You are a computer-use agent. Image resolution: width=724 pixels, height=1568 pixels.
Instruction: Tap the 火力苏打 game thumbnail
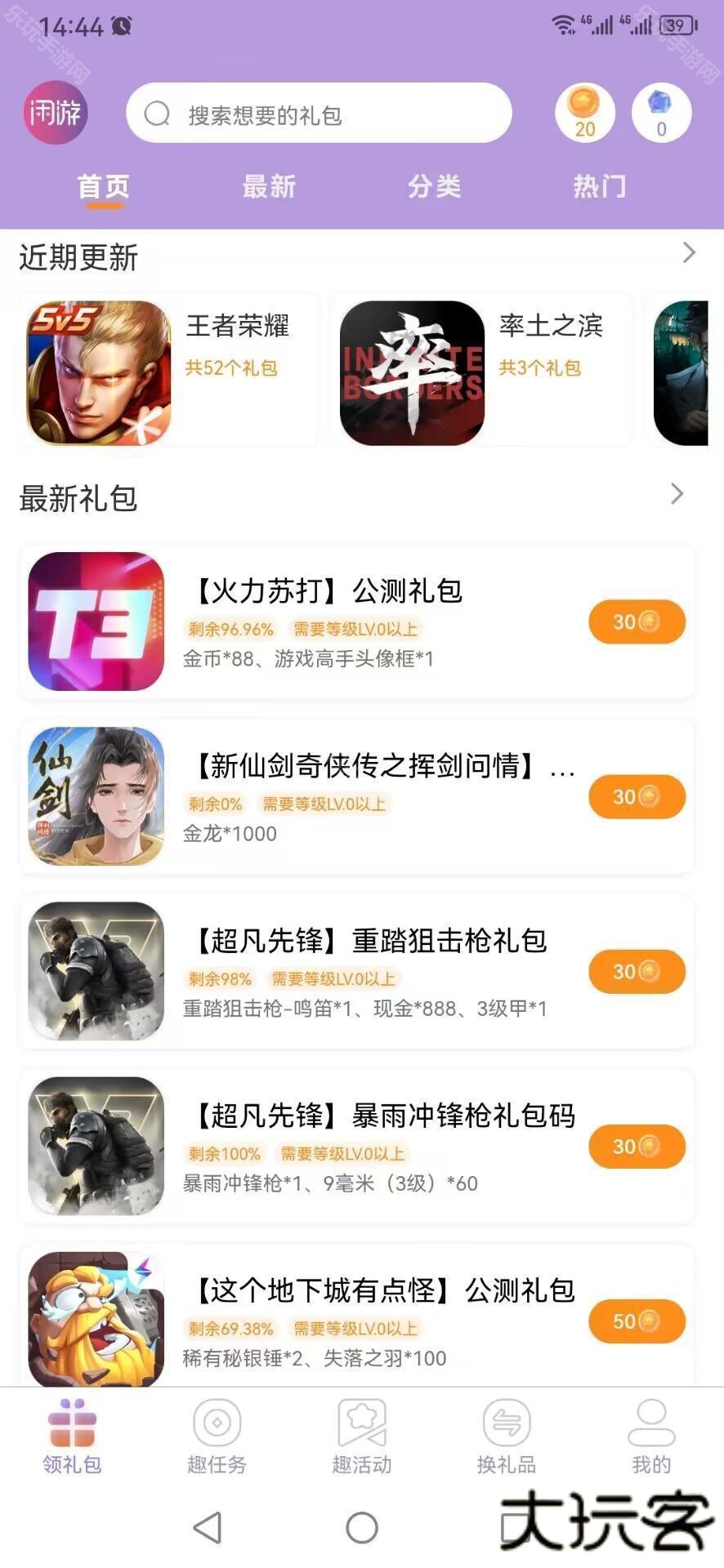pos(96,622)
